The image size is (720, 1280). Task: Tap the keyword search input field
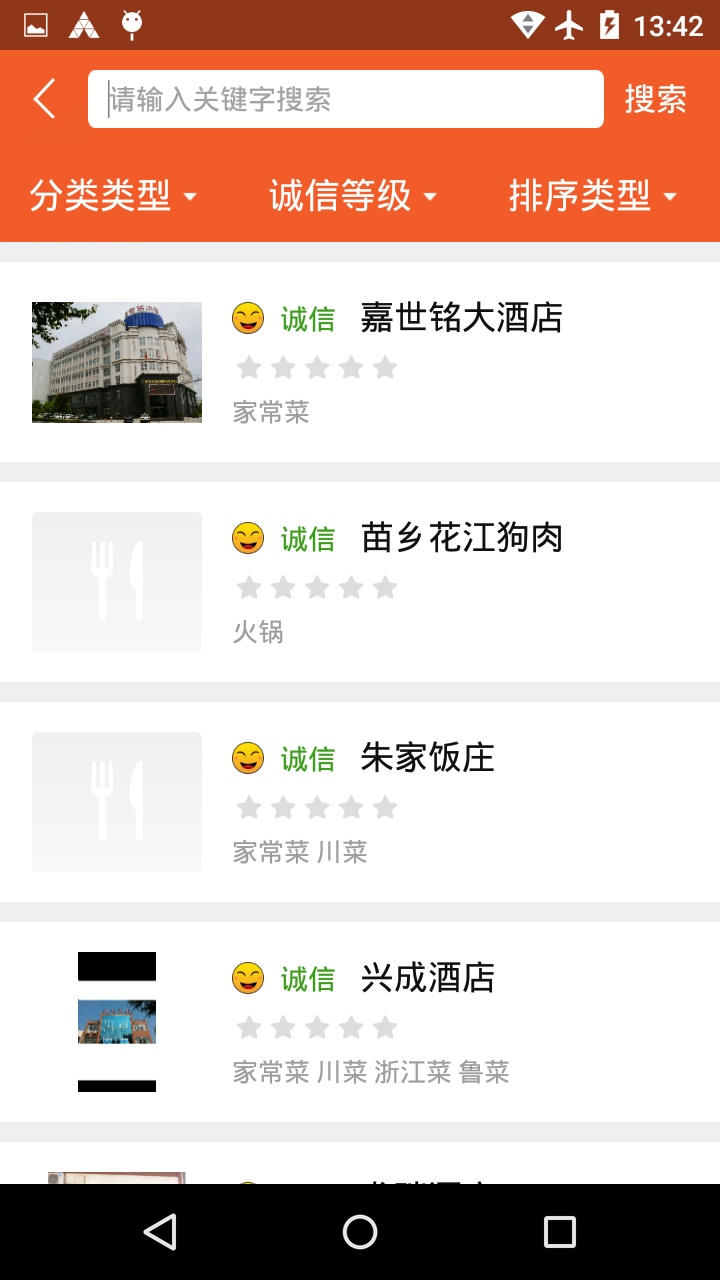pos(345,98)
